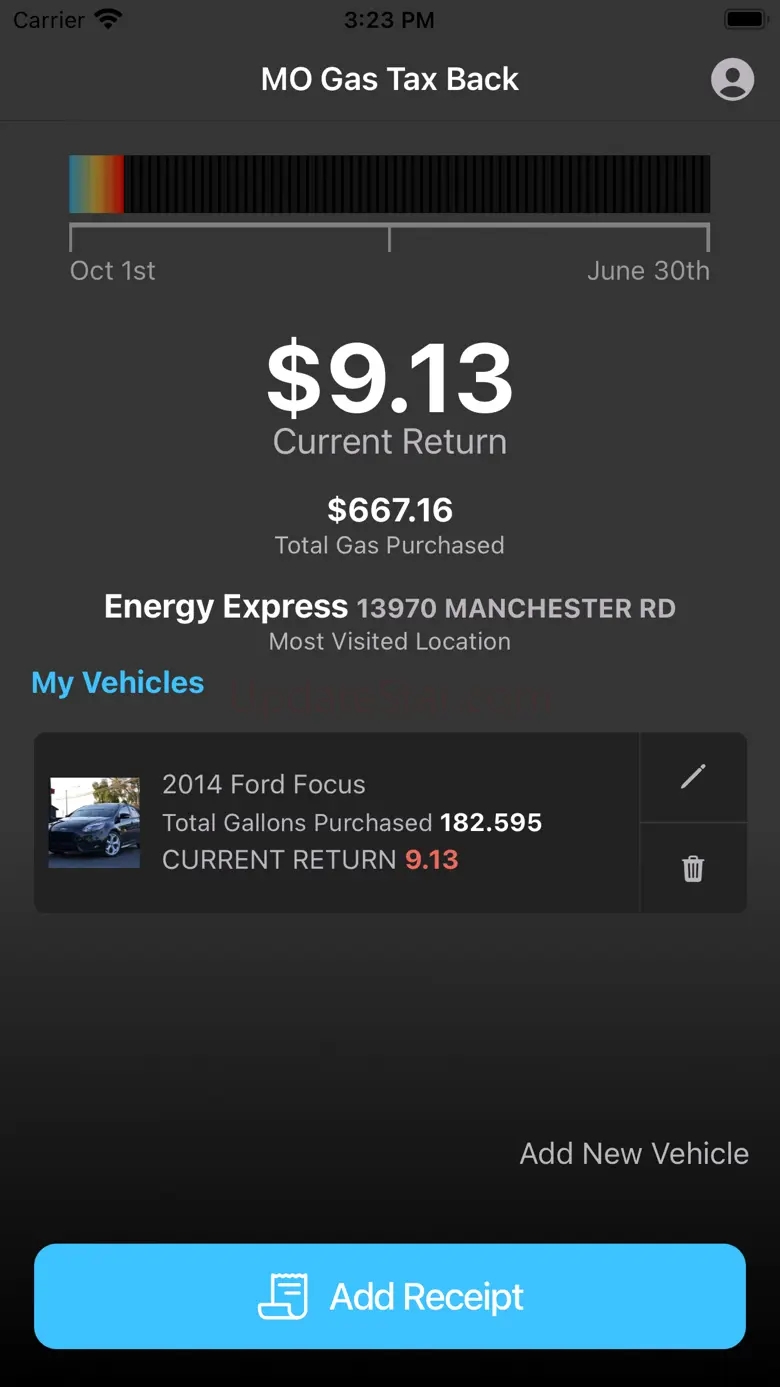Open the profile account icon
This screenshot has height=1387, width=780.
(732, 79)
